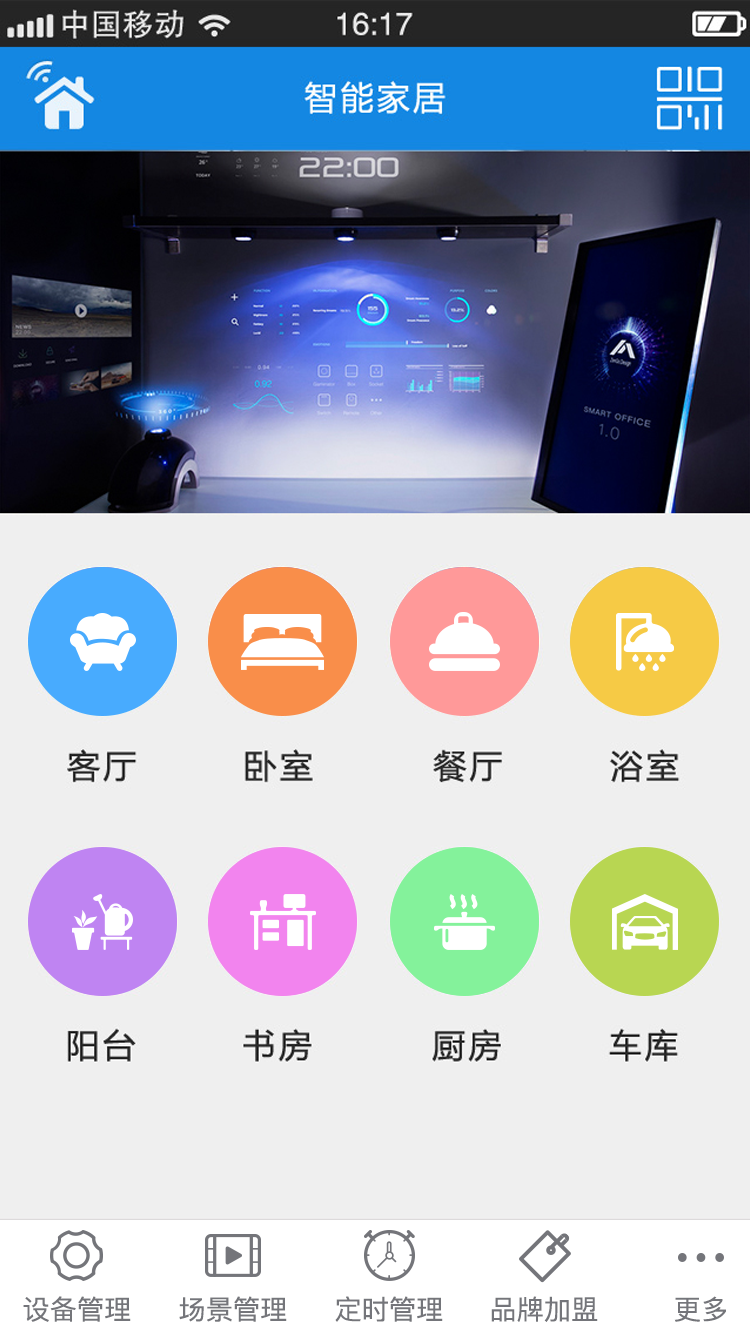The width and height of the screenshot is (750, 1334).
Task: Open the QR code scanner
Action: coord(689,98)
